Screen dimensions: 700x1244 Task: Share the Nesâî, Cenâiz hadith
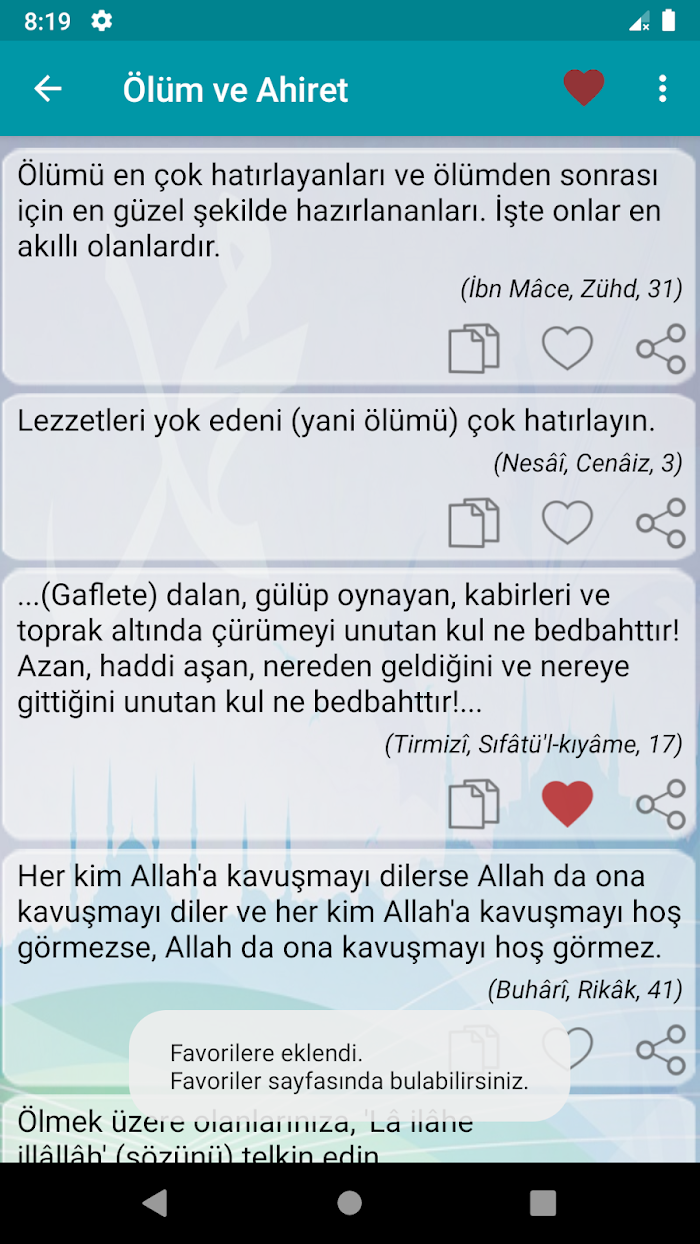coord(661,523)
